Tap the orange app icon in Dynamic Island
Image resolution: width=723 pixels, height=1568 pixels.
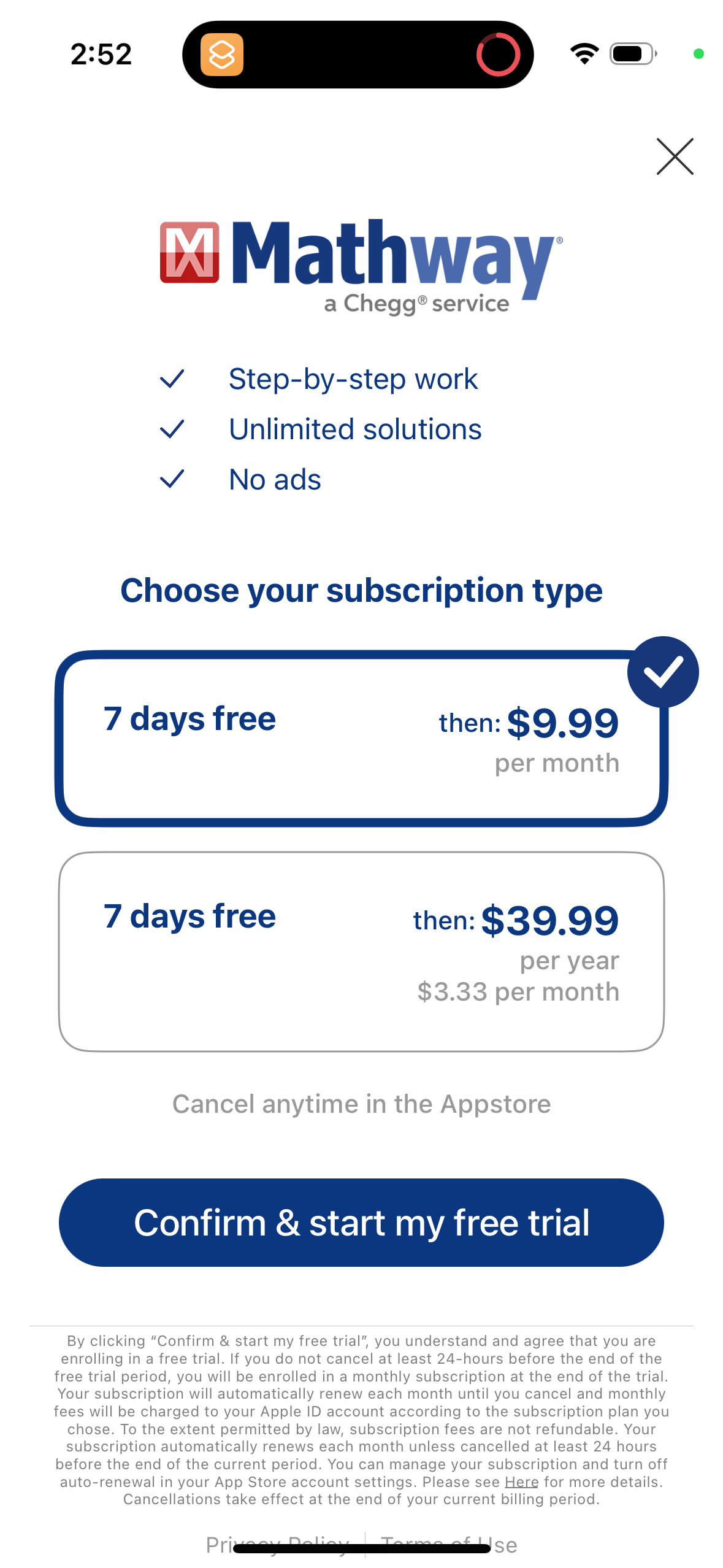(x=223, y=55)
